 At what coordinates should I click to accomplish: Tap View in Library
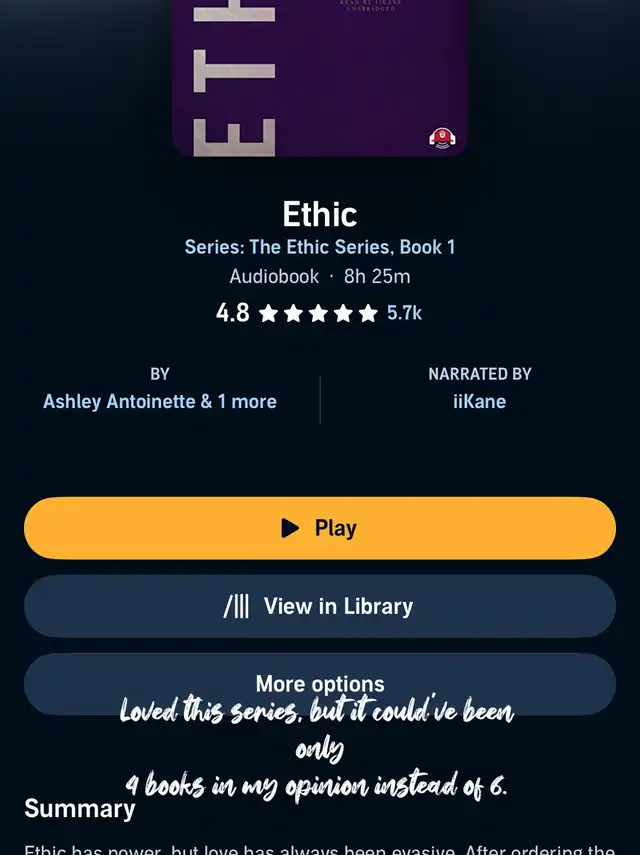click(320, 606)
